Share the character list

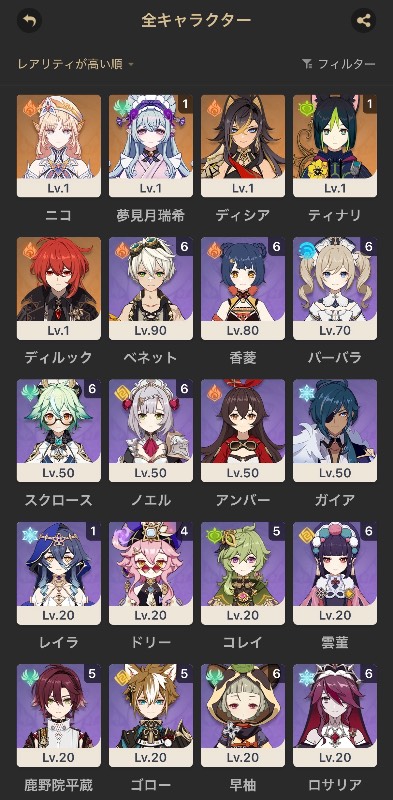pyautogui.click(x=363, y=21)
